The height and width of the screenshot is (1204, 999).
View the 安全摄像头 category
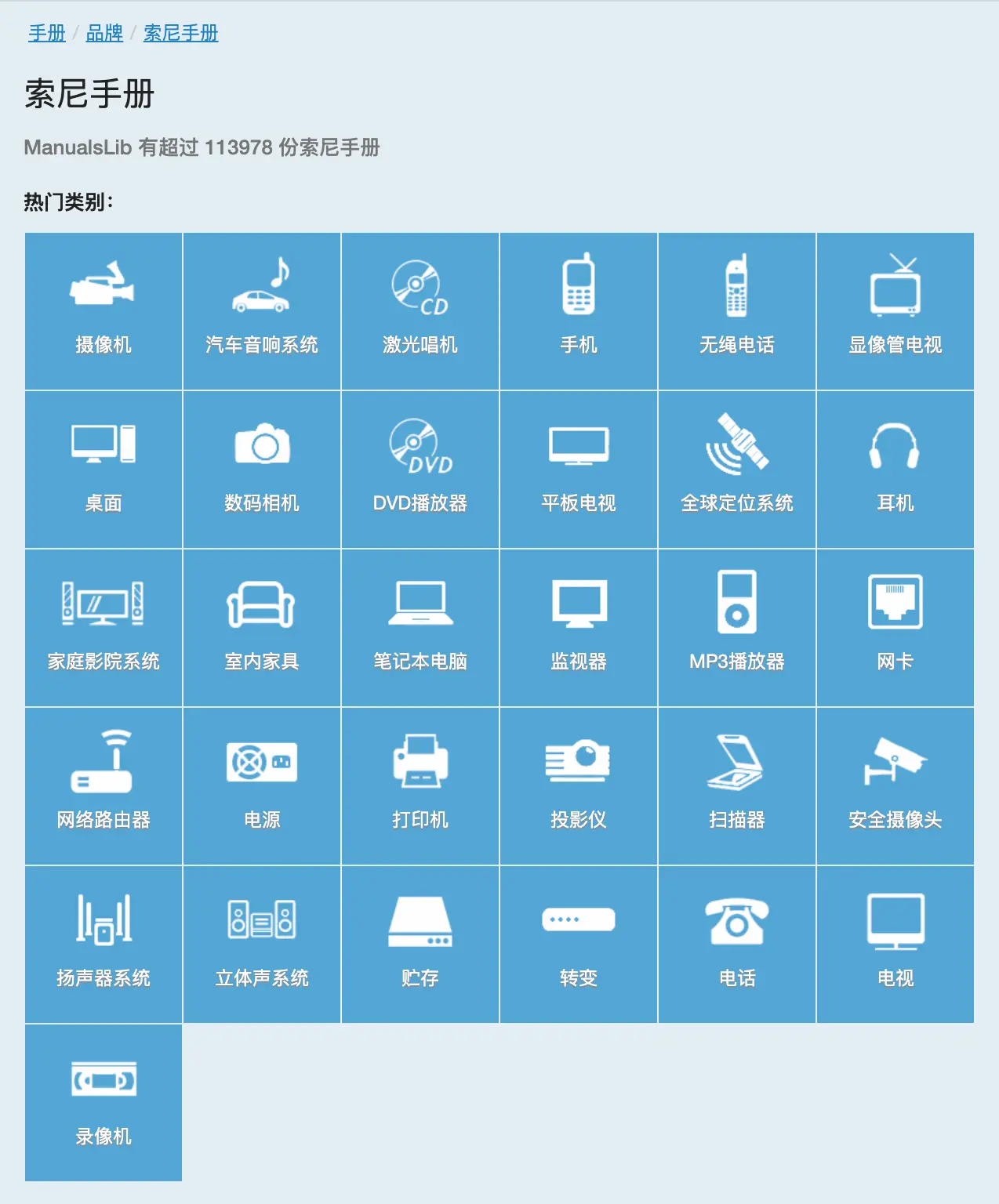coord(895,786)
